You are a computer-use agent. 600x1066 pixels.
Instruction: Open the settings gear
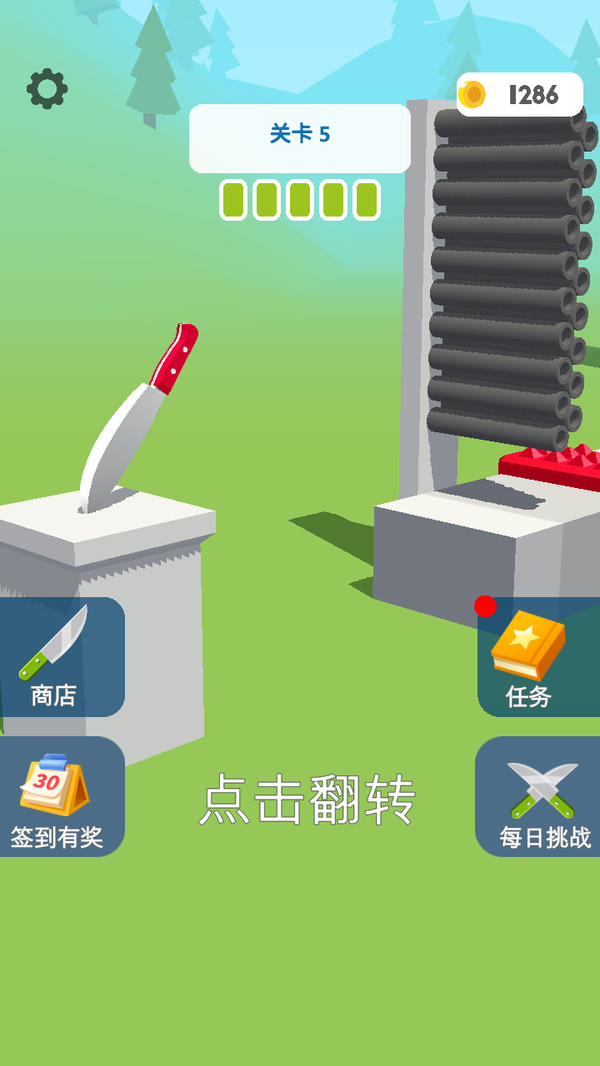pyautogui.click(x=47, y=89)
